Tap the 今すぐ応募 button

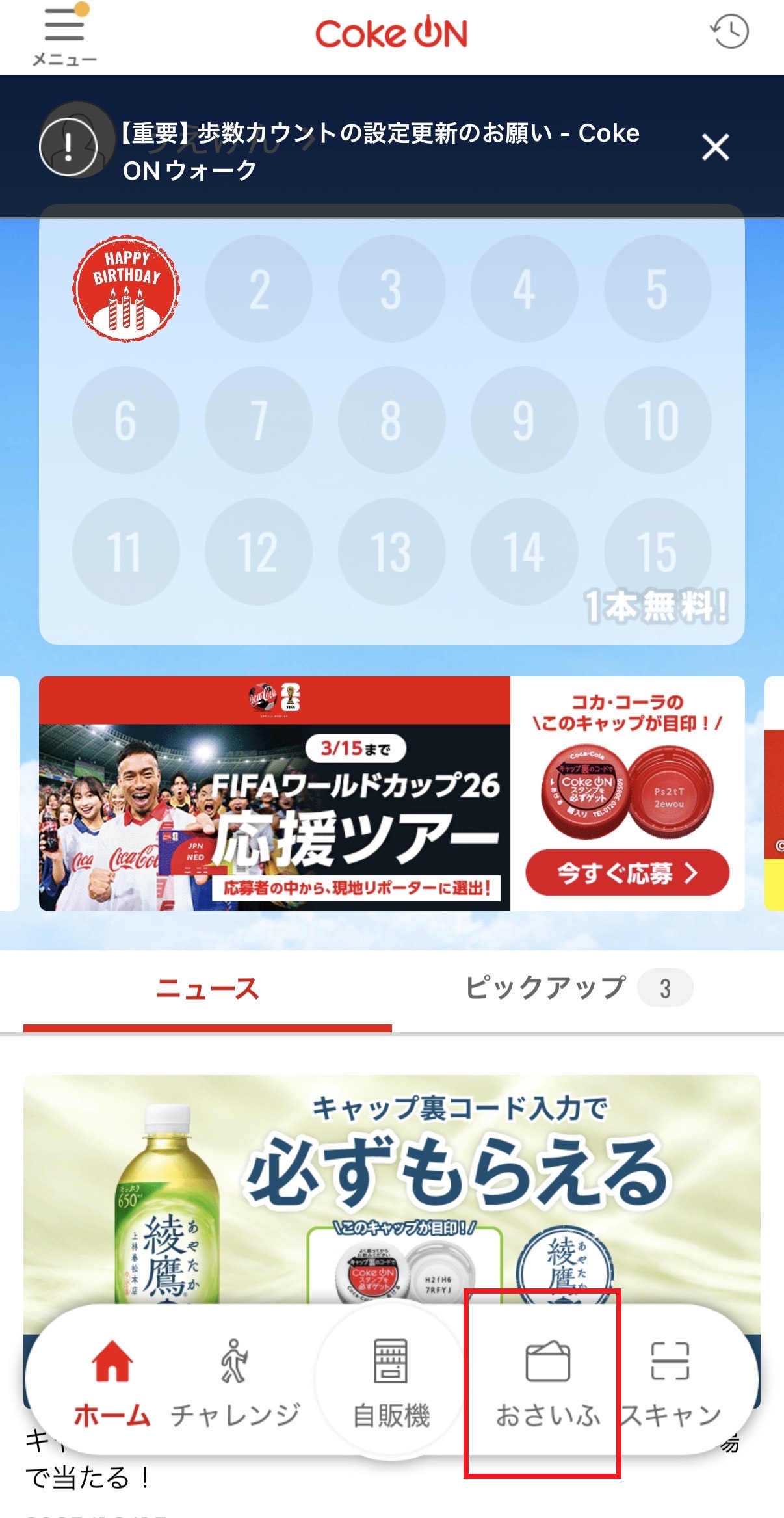tap(627, 872)
